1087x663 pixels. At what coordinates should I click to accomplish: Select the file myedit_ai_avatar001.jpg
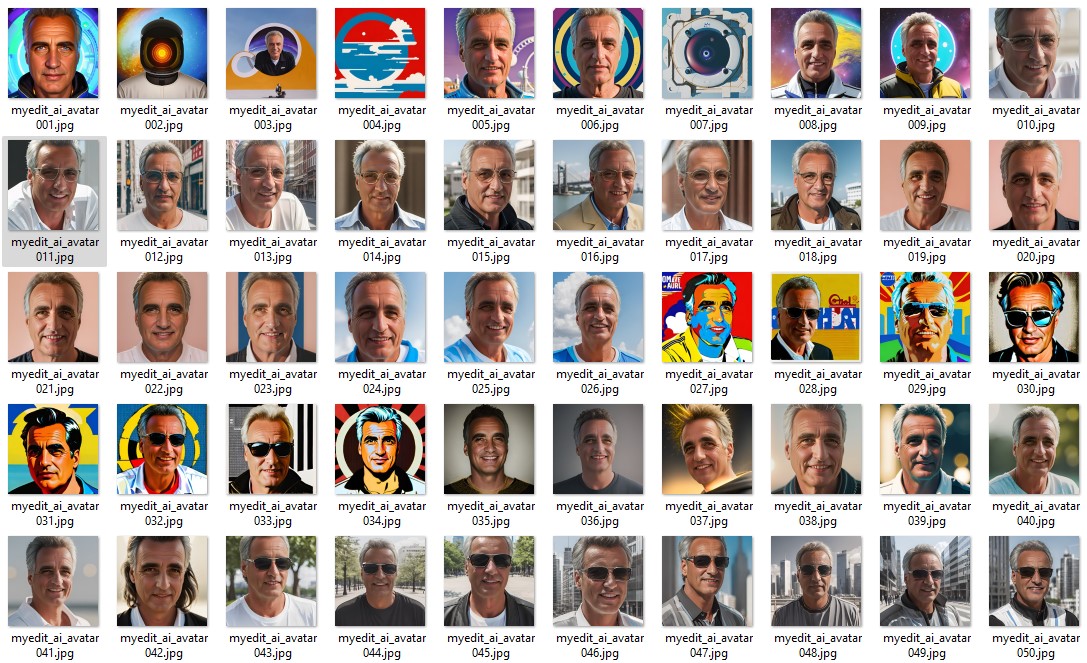[x=53, y=54]
